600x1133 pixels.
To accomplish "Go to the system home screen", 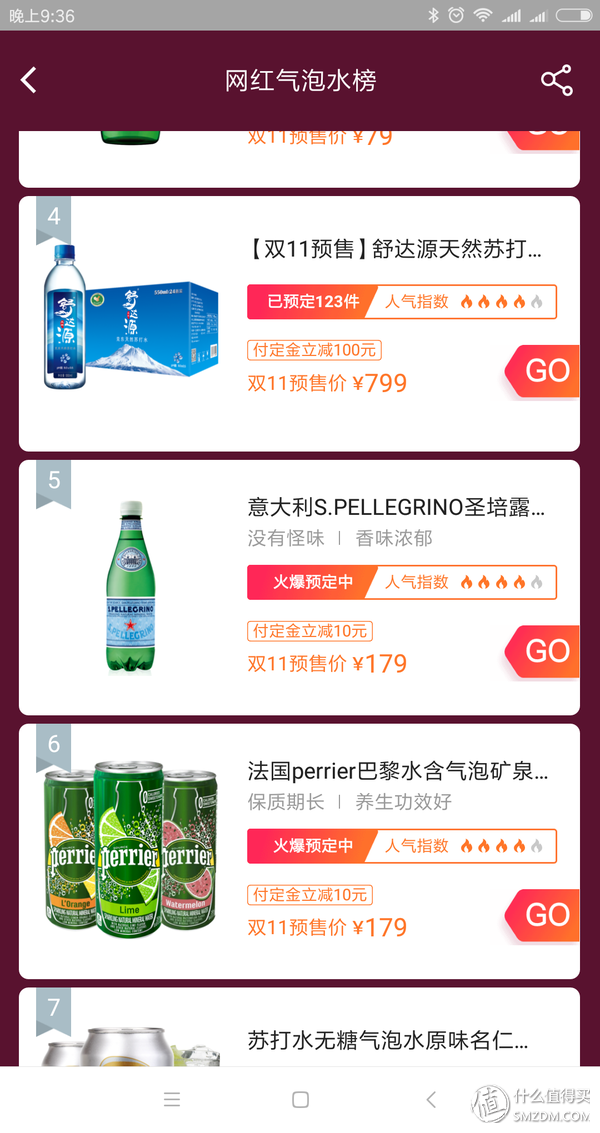I will [300, 1100].
